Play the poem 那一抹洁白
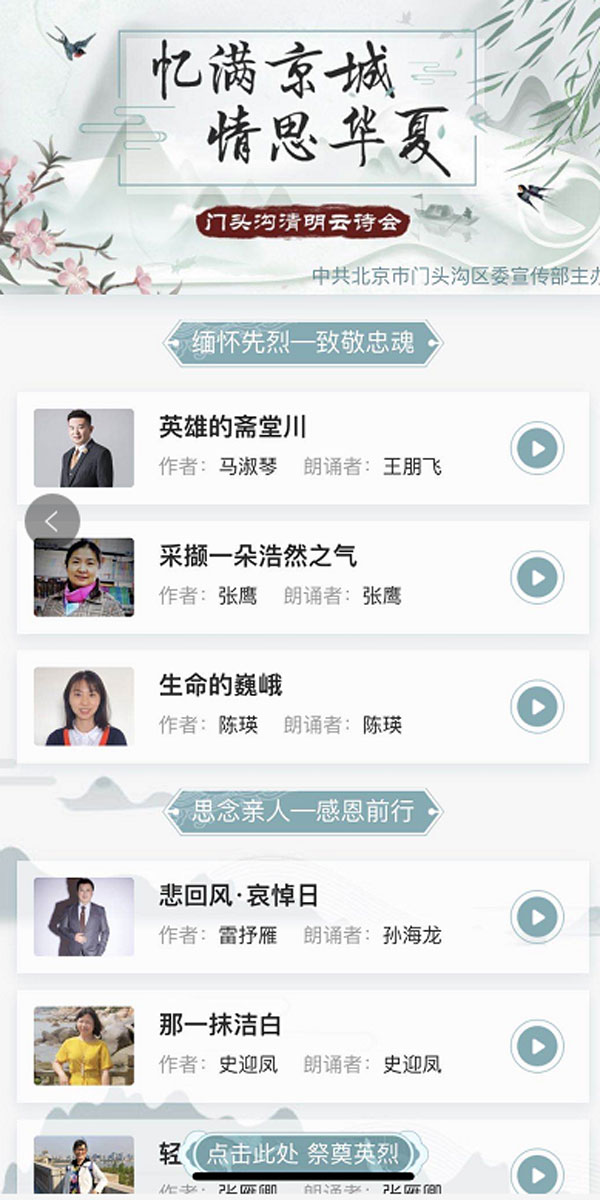The height and width of the screenshot is (1200, 600). click(537, 1046)
